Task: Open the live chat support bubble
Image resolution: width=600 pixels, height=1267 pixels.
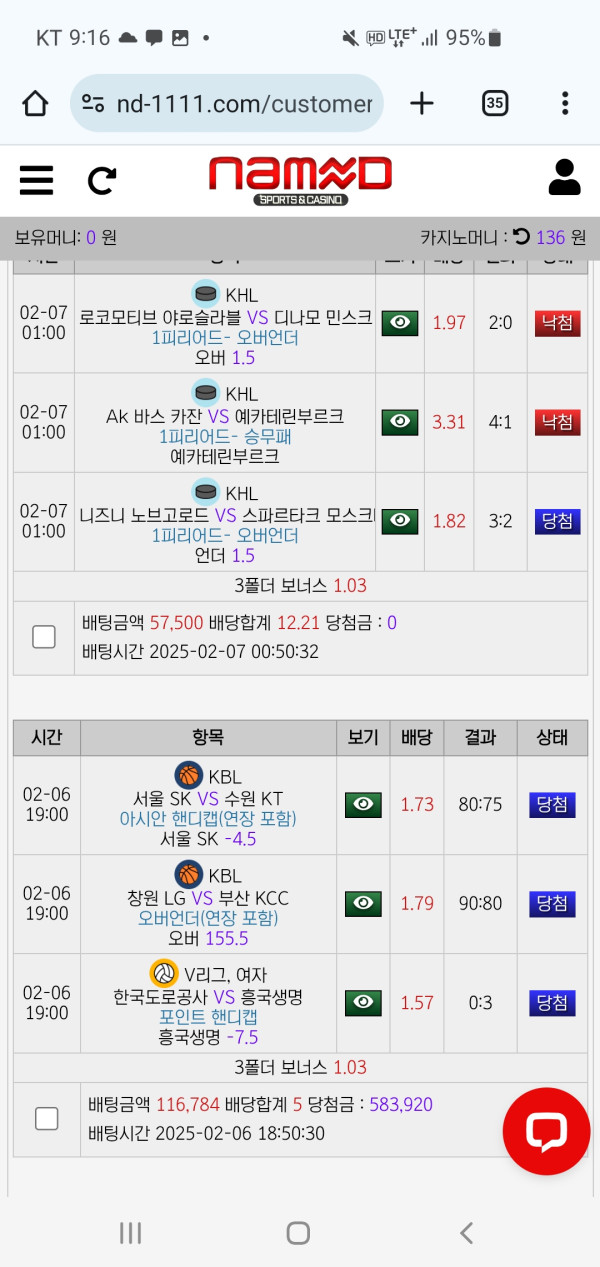Action: (546, 1131)
